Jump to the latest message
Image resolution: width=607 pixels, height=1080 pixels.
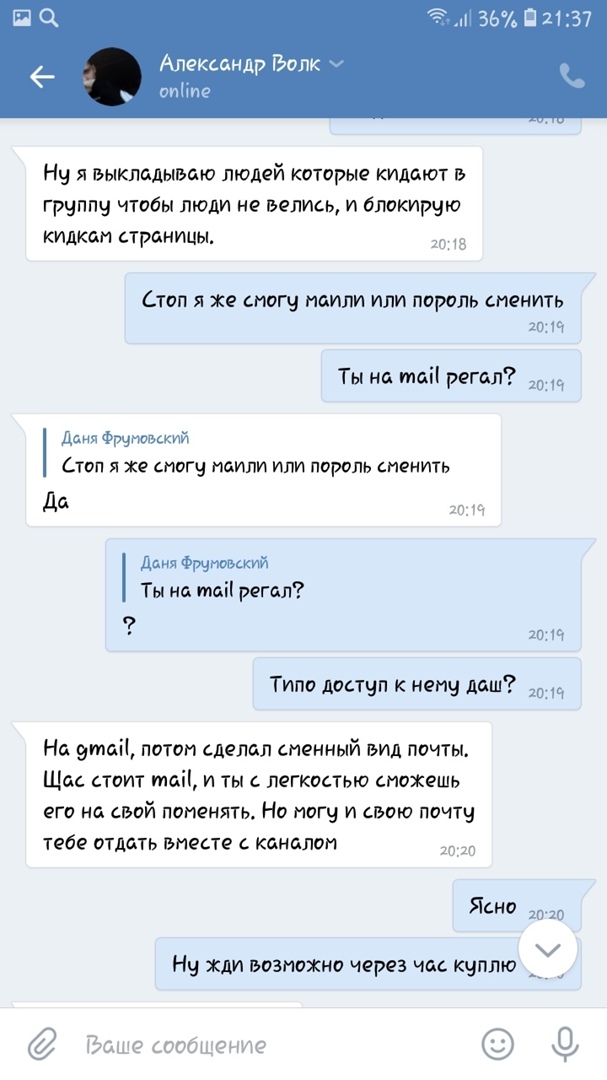[x=548, y=949]
